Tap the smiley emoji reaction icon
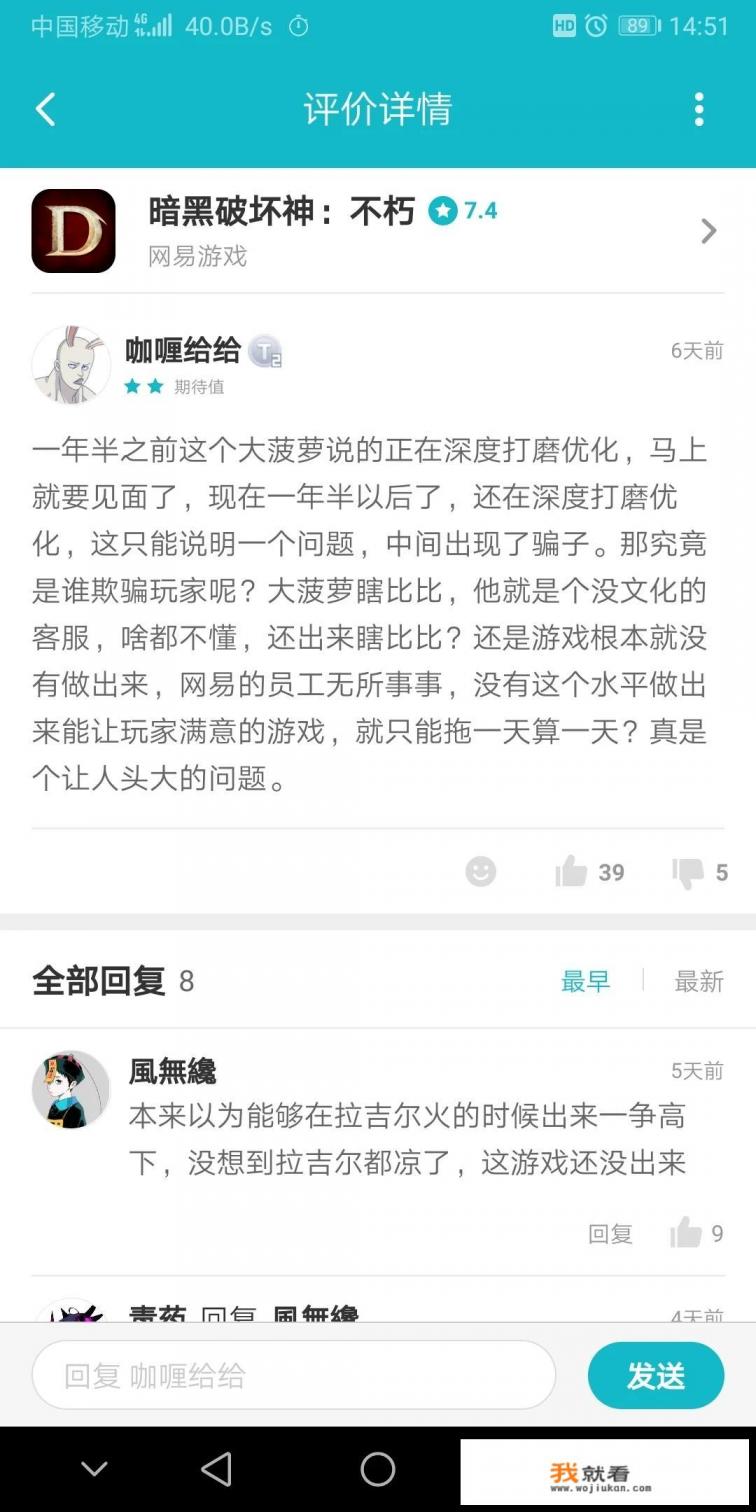The image size is (756, 1512). [x=480, y=872]
